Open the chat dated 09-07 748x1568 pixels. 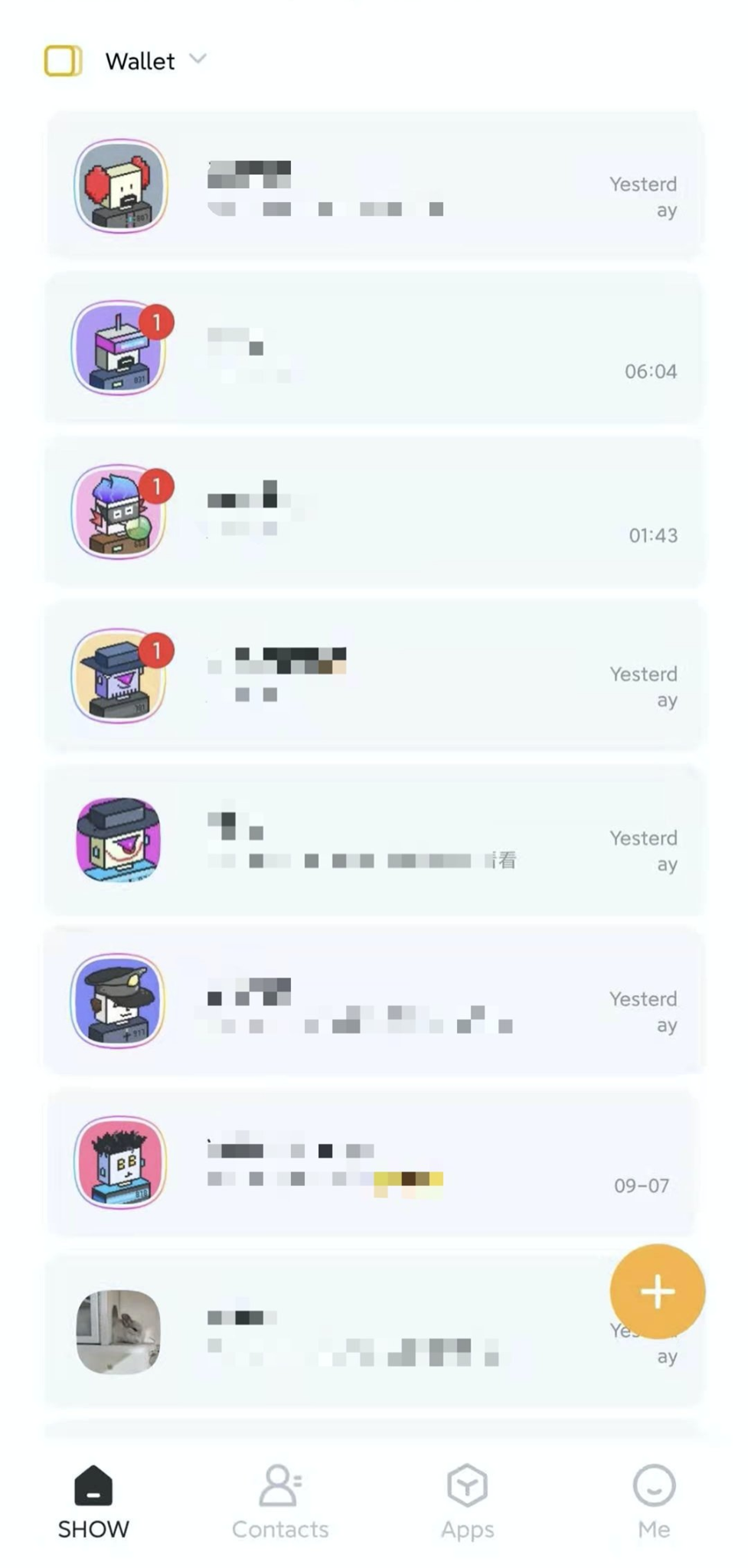click(374, 1163)
